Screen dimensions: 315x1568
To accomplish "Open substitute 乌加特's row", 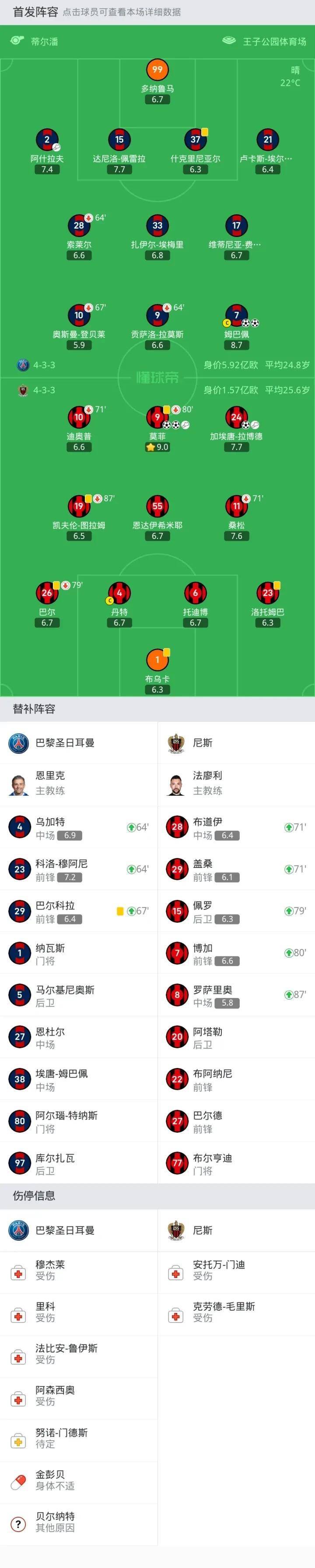I will tap(78, 828).
